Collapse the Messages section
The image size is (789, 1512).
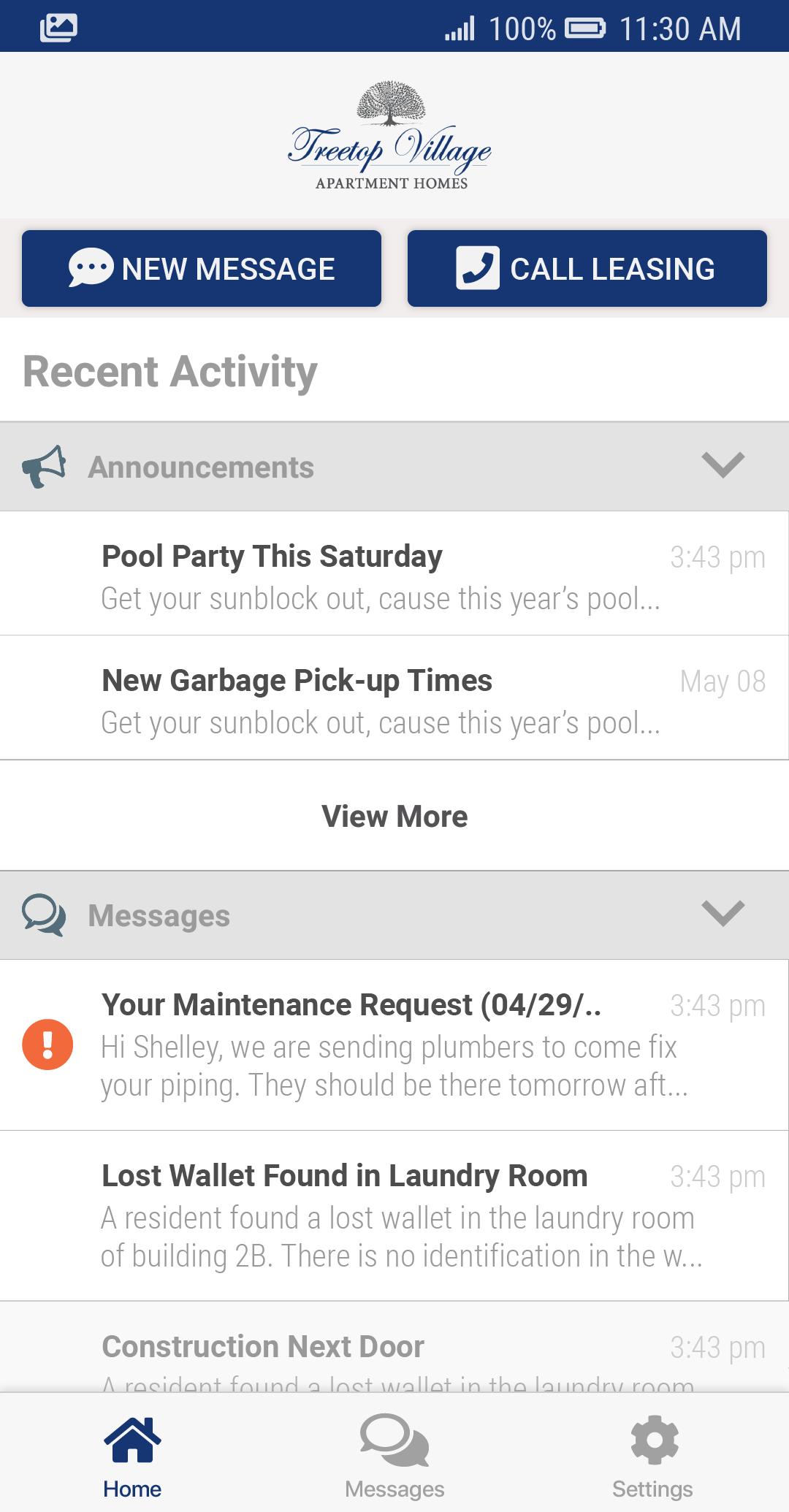click(x=723, y=914)
